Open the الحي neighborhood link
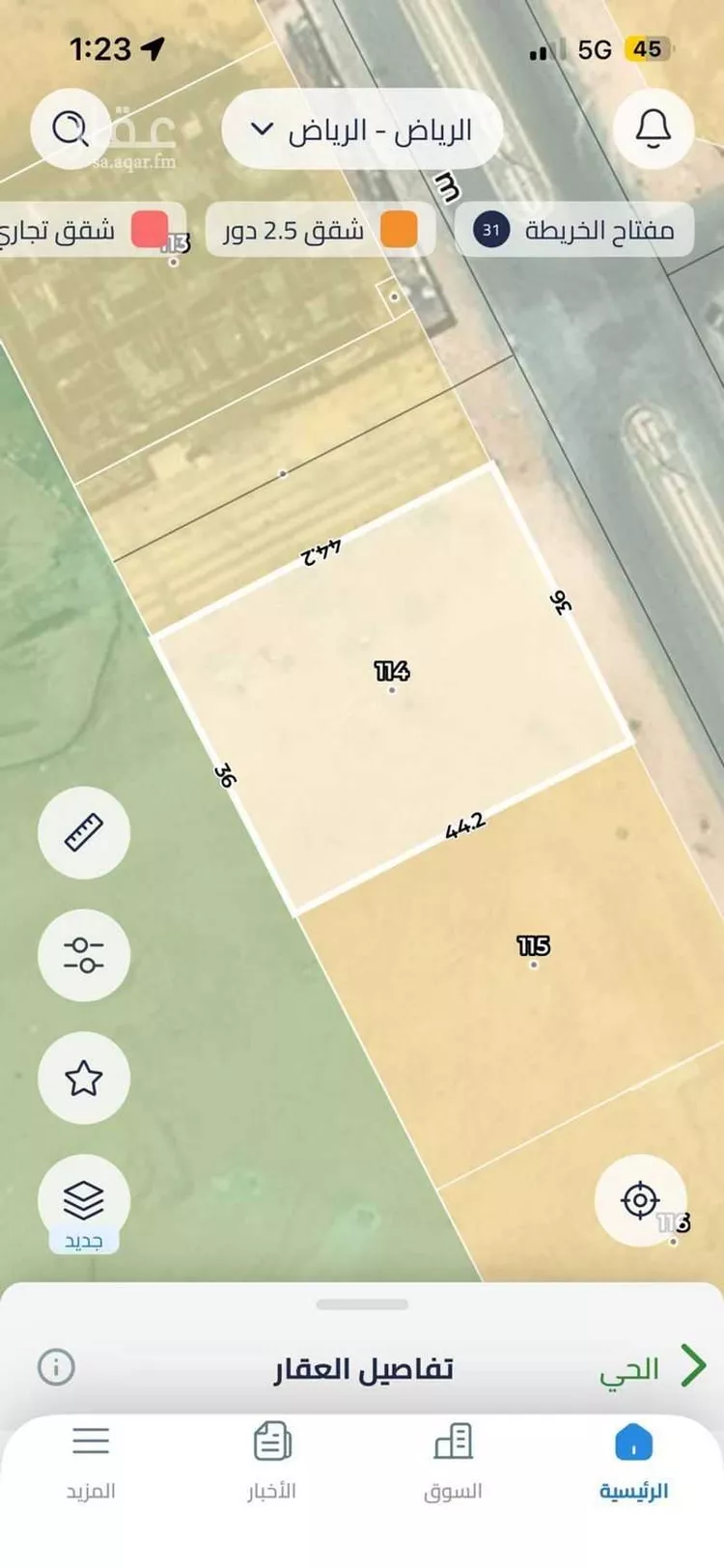 652,1368
